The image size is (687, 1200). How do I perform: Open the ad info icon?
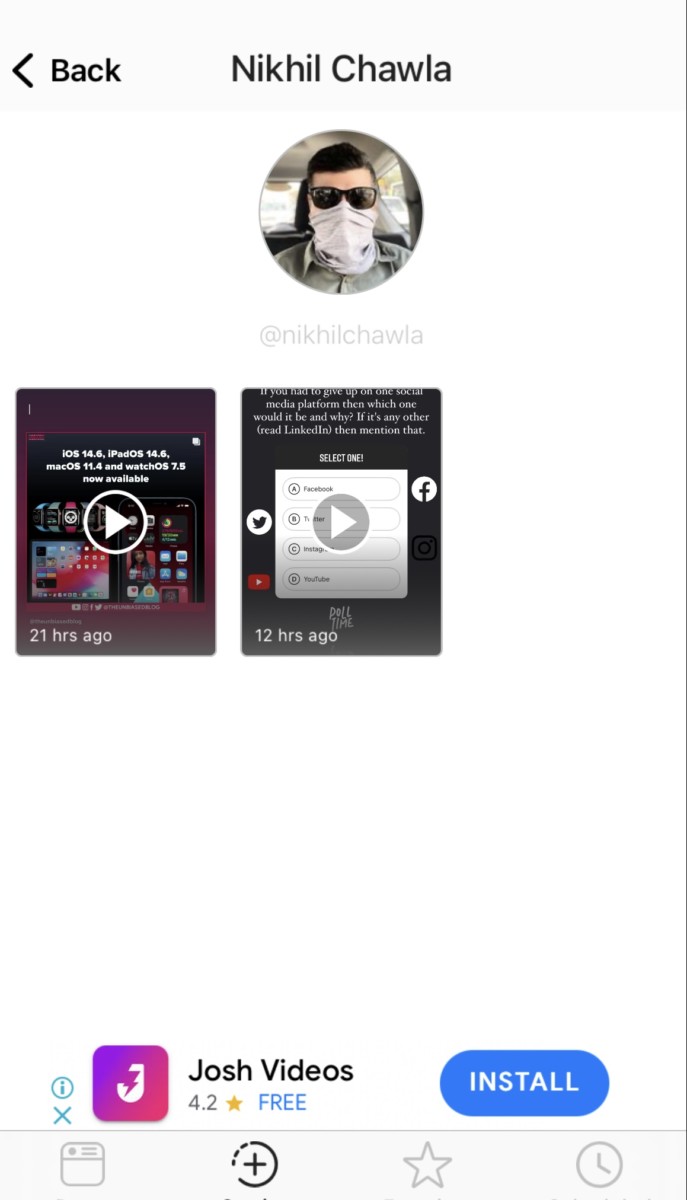coord(62,1087)
